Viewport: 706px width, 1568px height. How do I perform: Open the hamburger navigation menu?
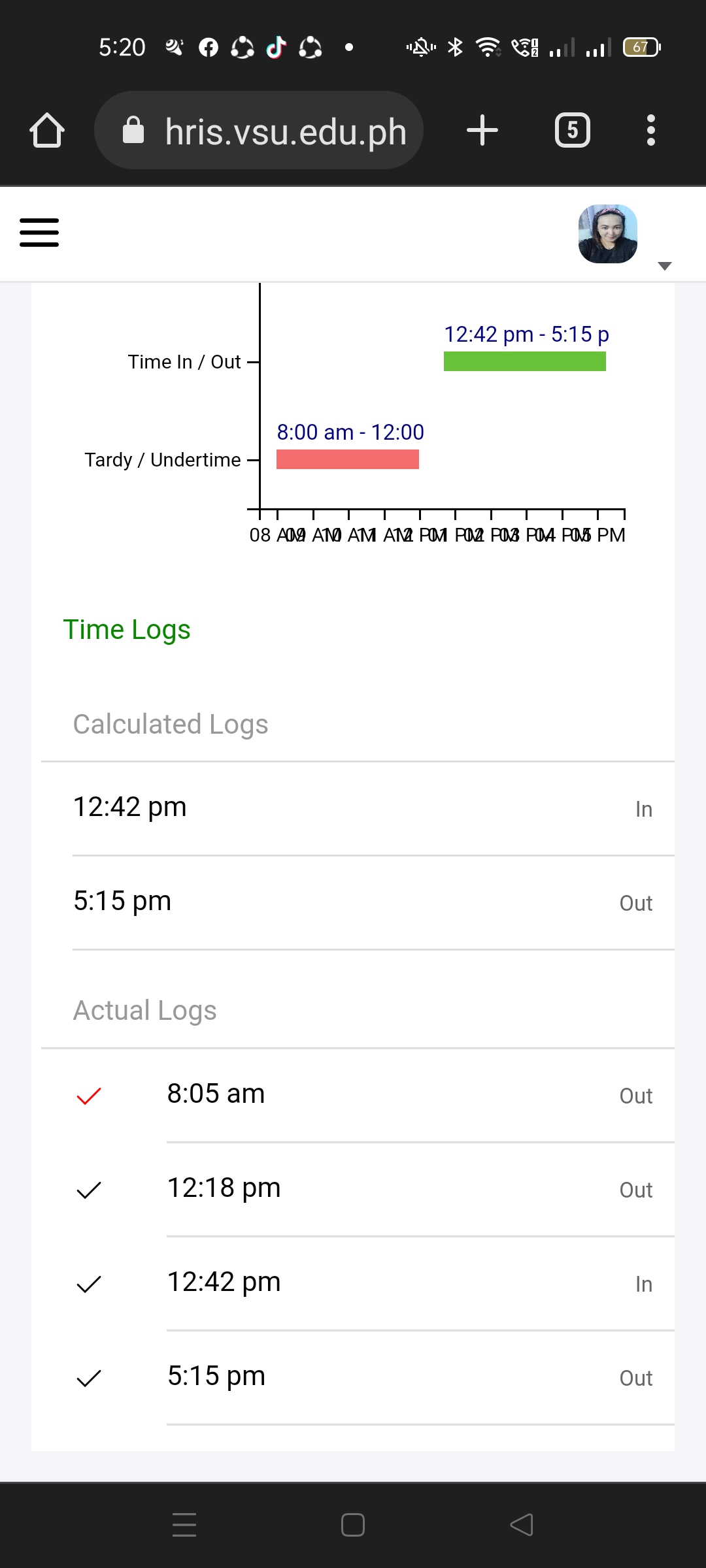point(39,233)
